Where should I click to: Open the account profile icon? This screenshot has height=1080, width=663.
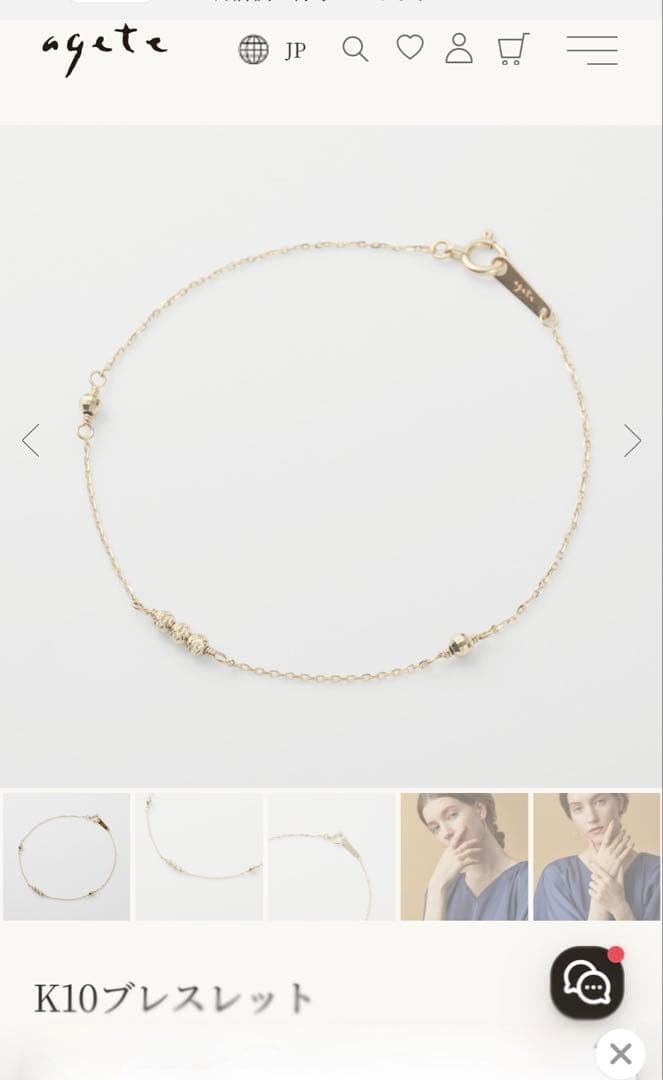point(459,48)
